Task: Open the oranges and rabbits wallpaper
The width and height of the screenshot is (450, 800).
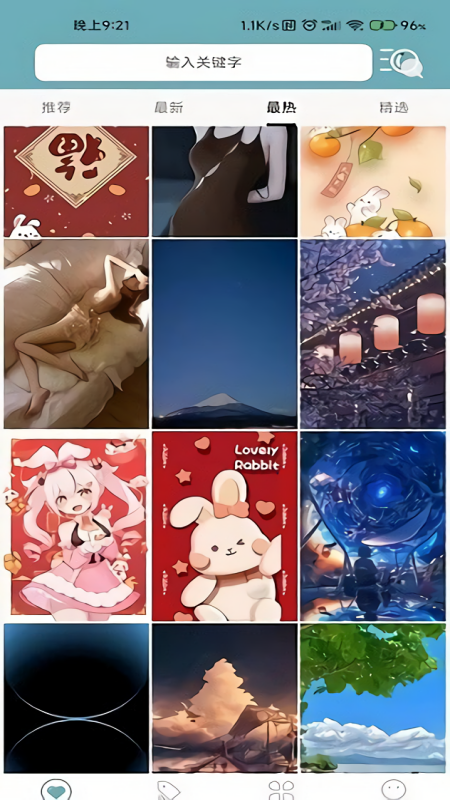Action: coord(372,182)
